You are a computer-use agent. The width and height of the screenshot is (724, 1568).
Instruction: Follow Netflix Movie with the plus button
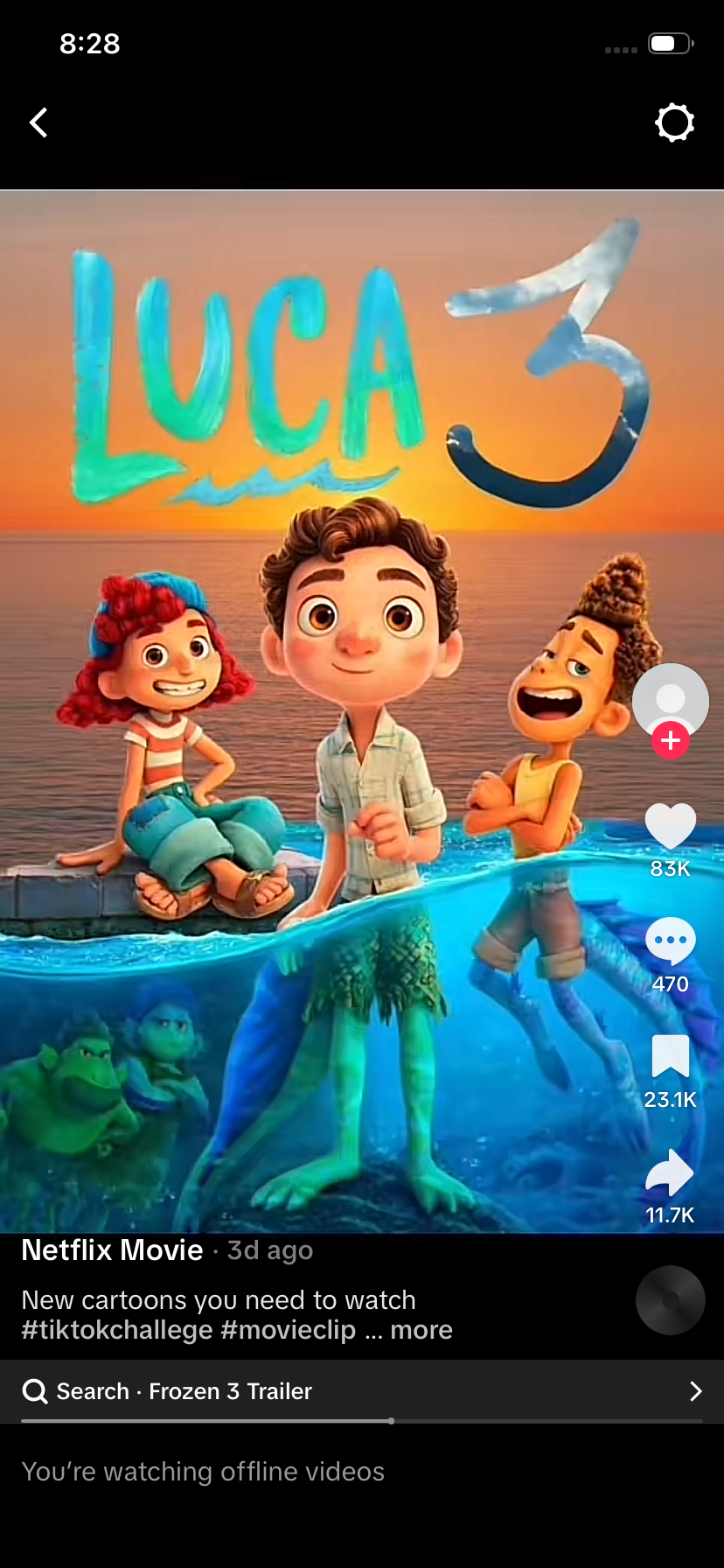pyautogui.click(x=671, y=740)
